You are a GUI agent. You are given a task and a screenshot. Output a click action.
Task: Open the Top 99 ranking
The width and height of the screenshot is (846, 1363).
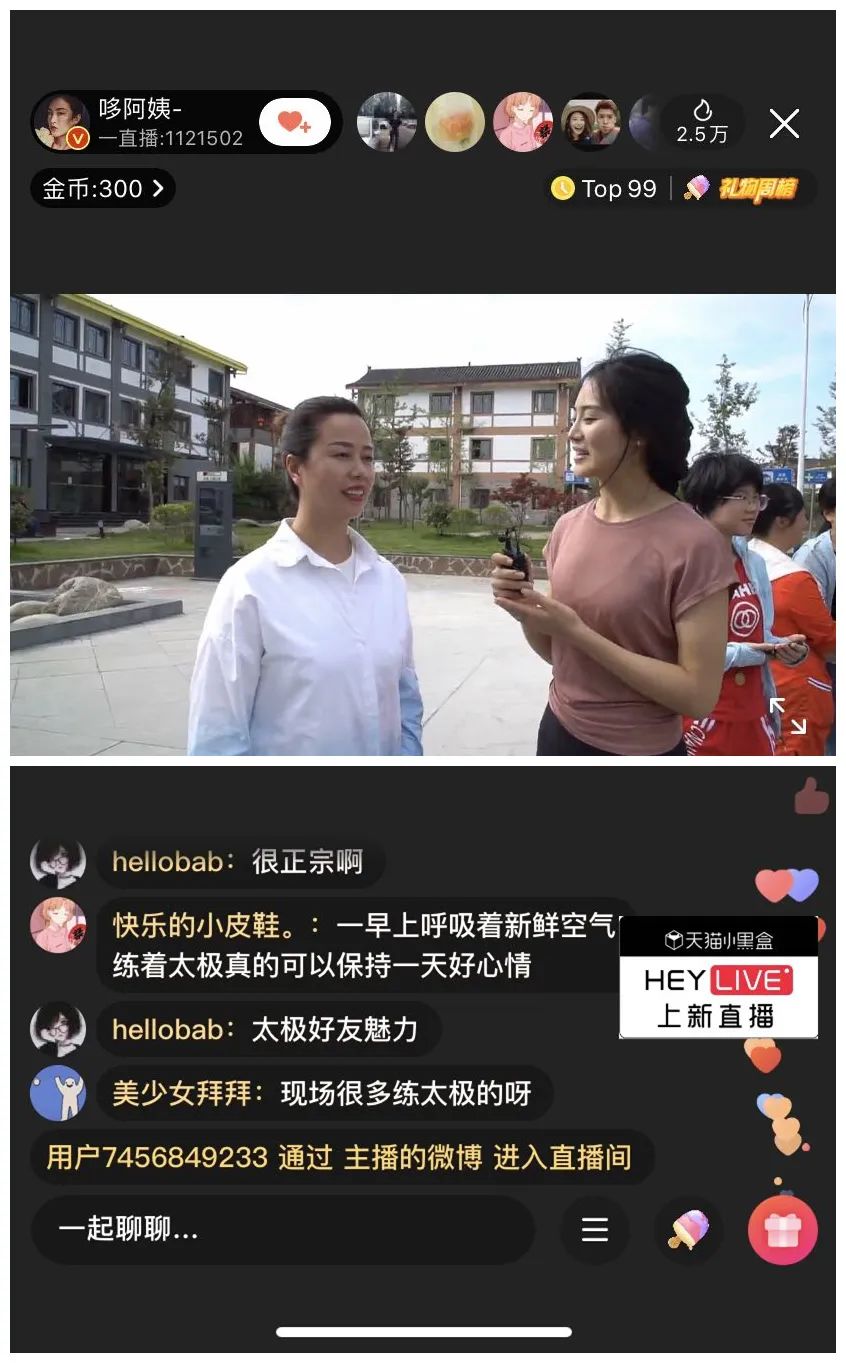pyautogui.click(x=605, y=188)
